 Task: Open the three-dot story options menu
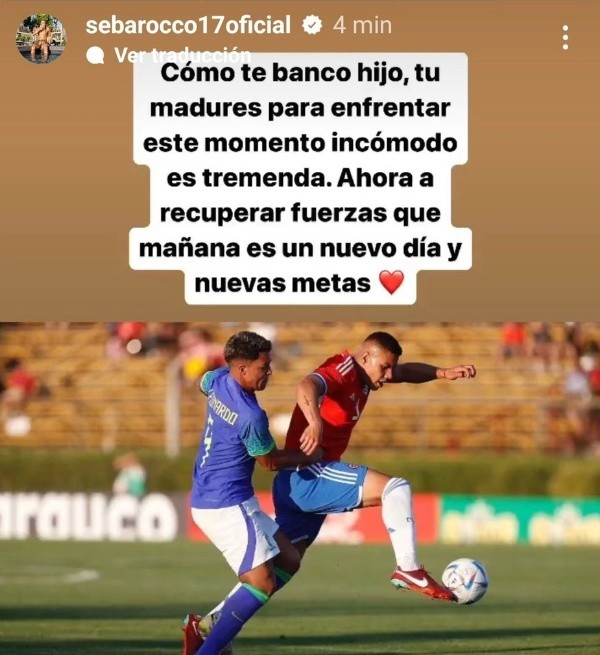pos(565,38)
